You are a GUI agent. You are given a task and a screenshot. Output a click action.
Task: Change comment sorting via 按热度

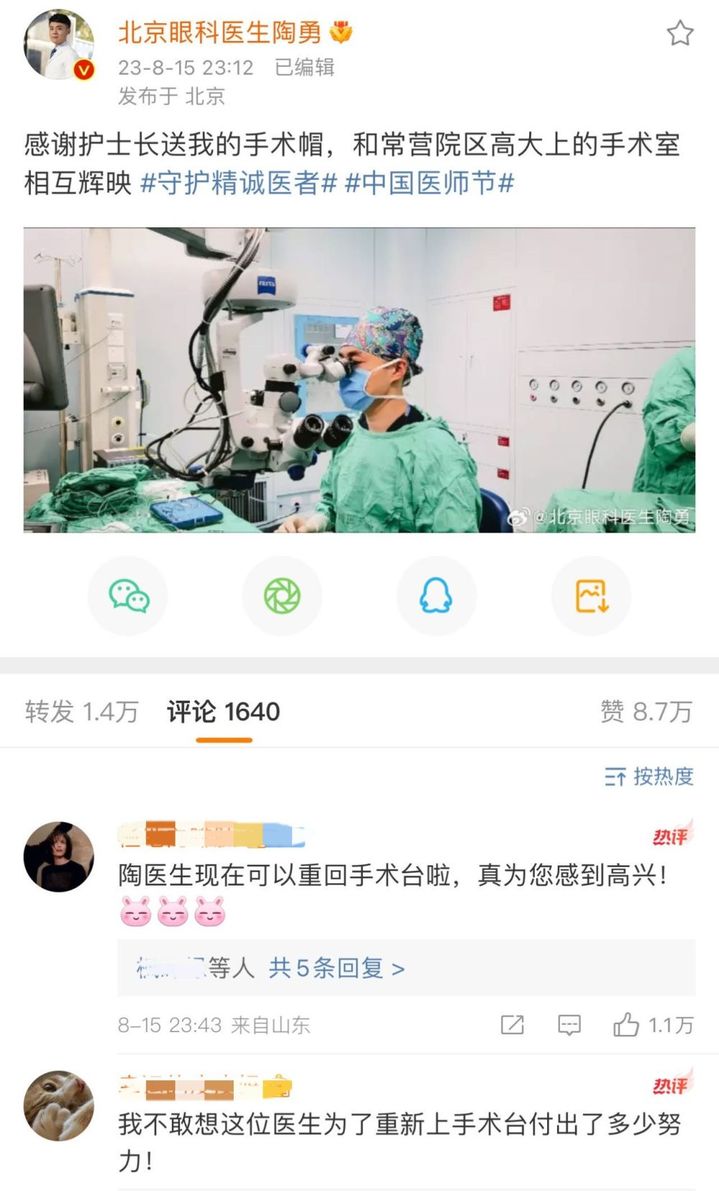[x=649, y=776]
